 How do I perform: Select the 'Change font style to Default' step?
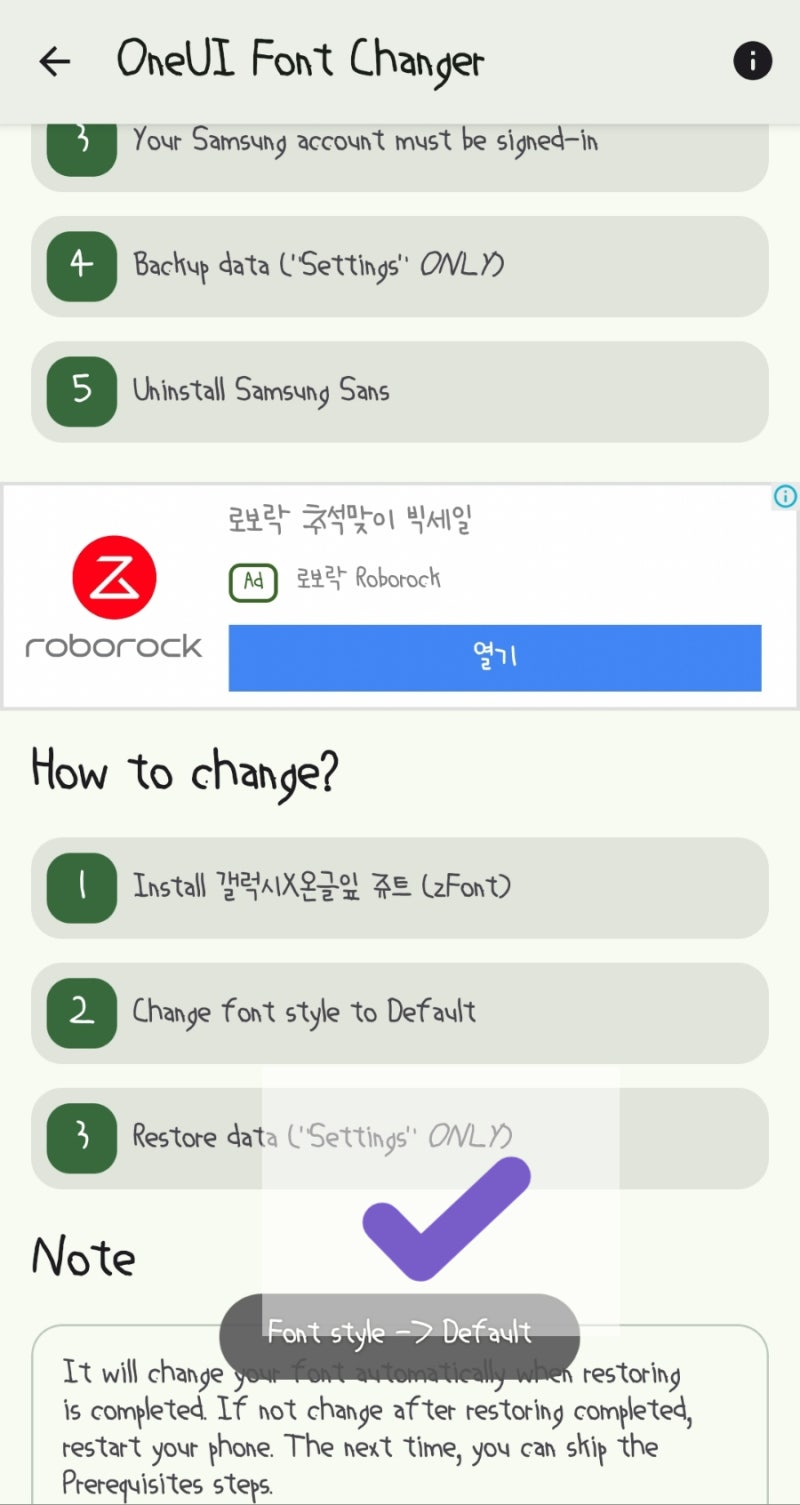400,1013
